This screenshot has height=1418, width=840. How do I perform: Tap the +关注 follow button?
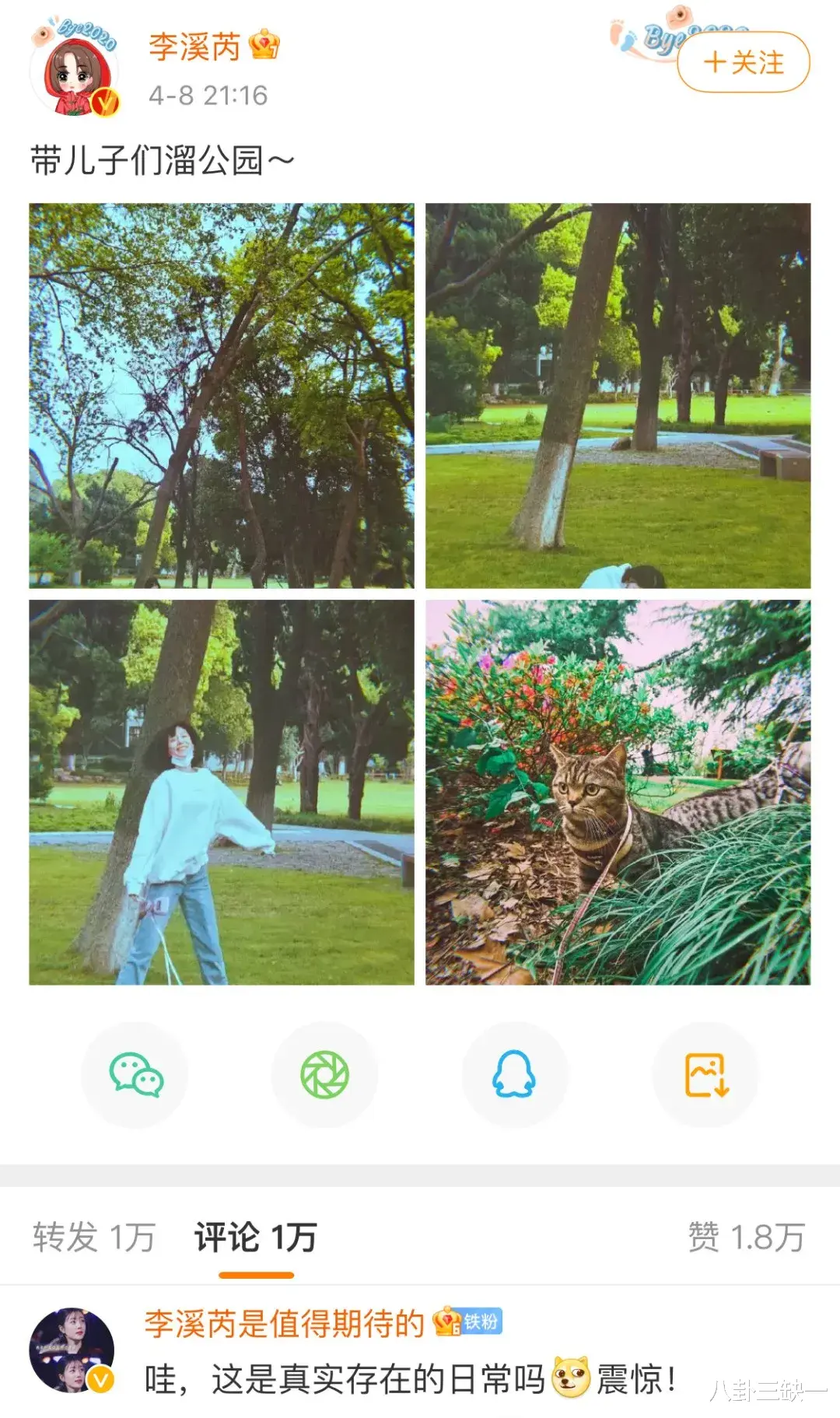(742, 64)
